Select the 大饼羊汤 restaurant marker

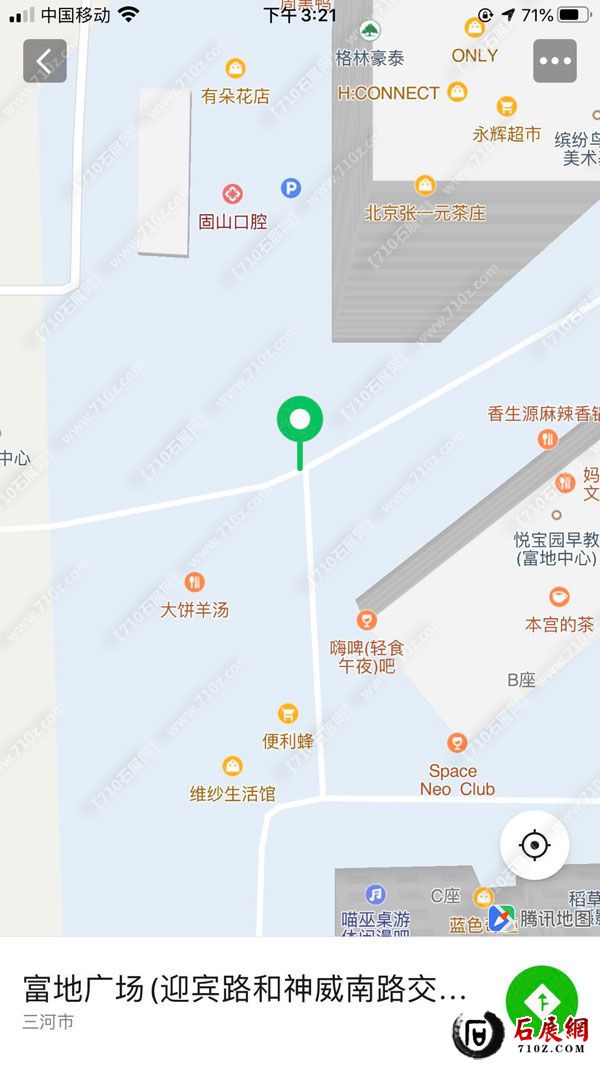[x=195, y=582]
